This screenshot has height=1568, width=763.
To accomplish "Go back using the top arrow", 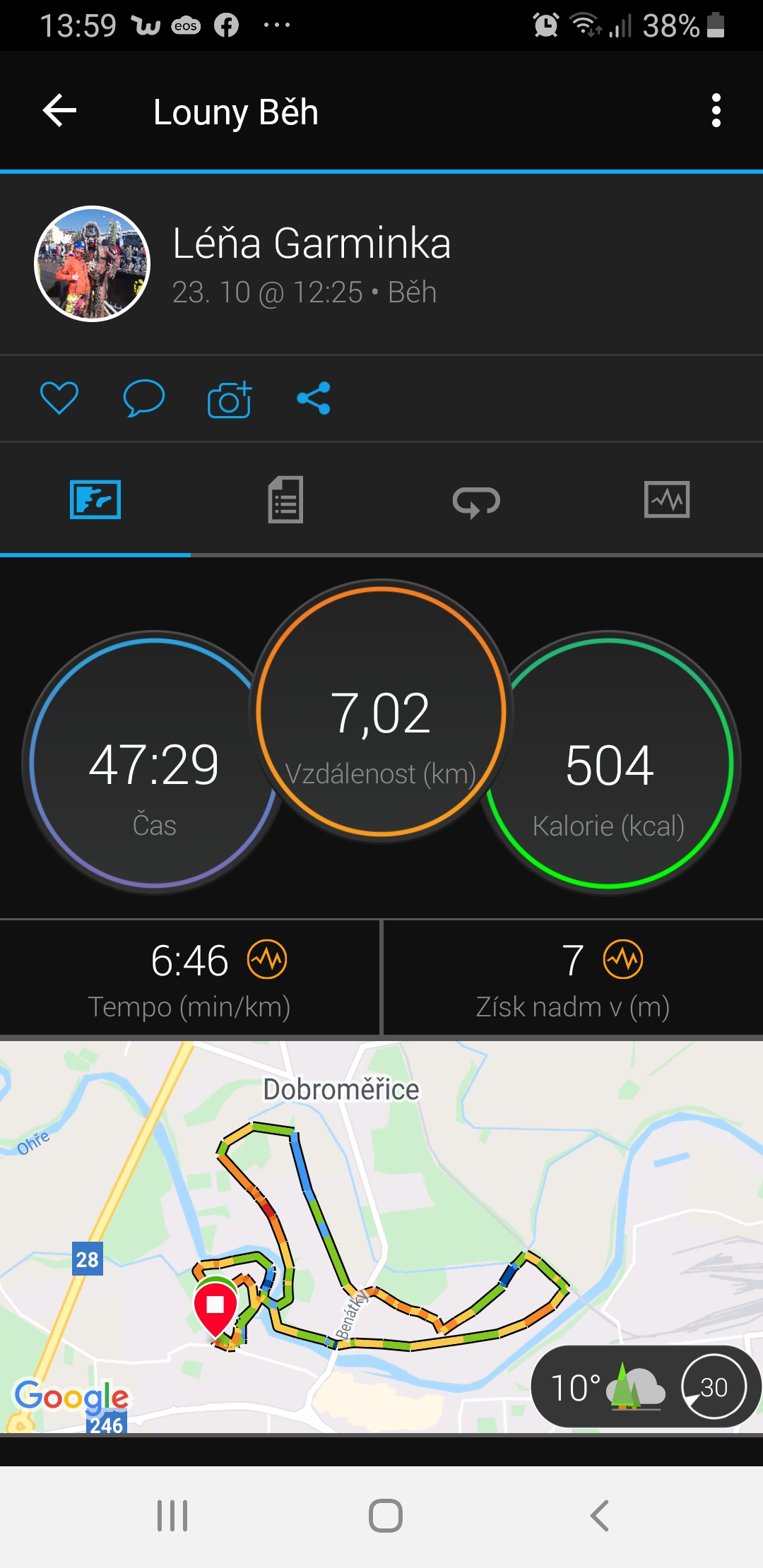I will (59, 111).
